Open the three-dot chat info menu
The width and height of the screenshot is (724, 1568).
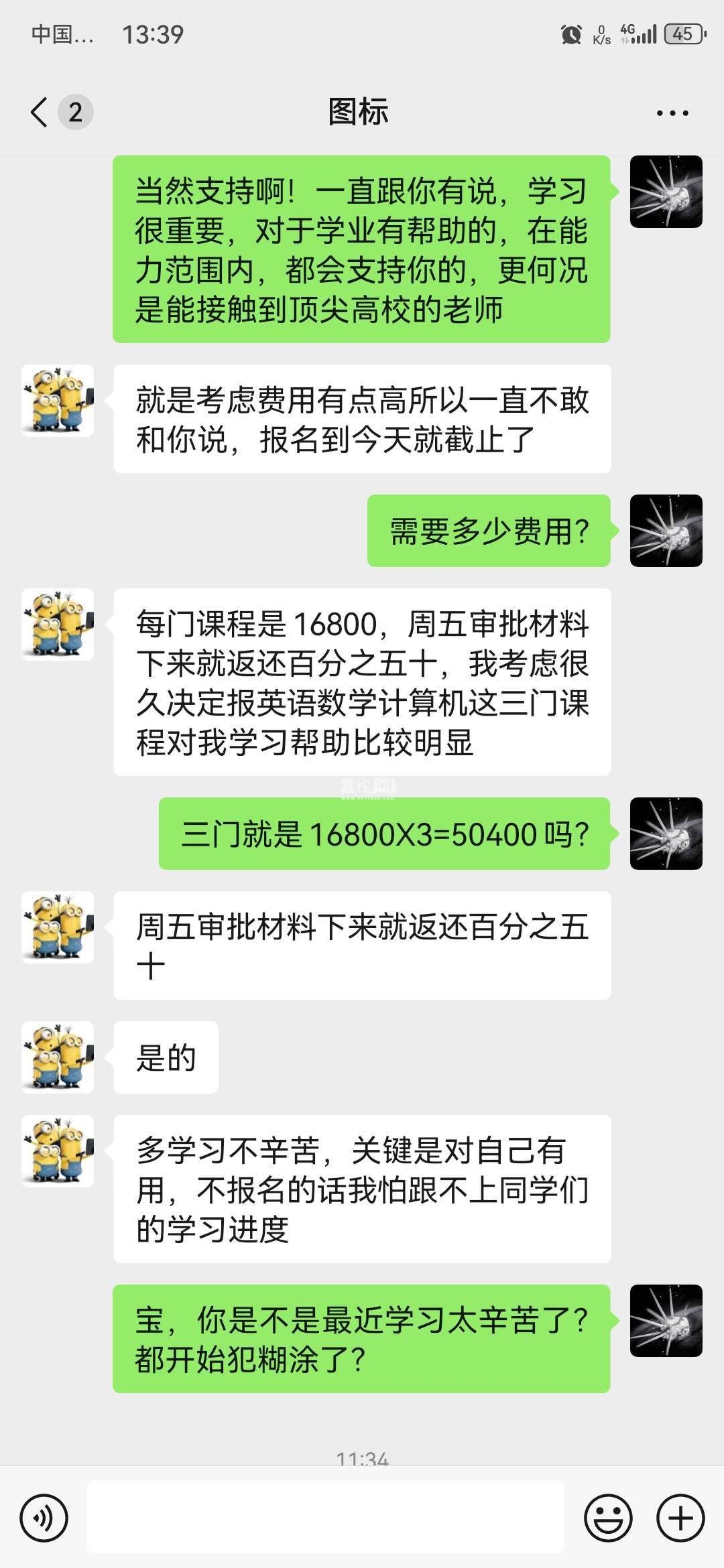click(672, 113)
